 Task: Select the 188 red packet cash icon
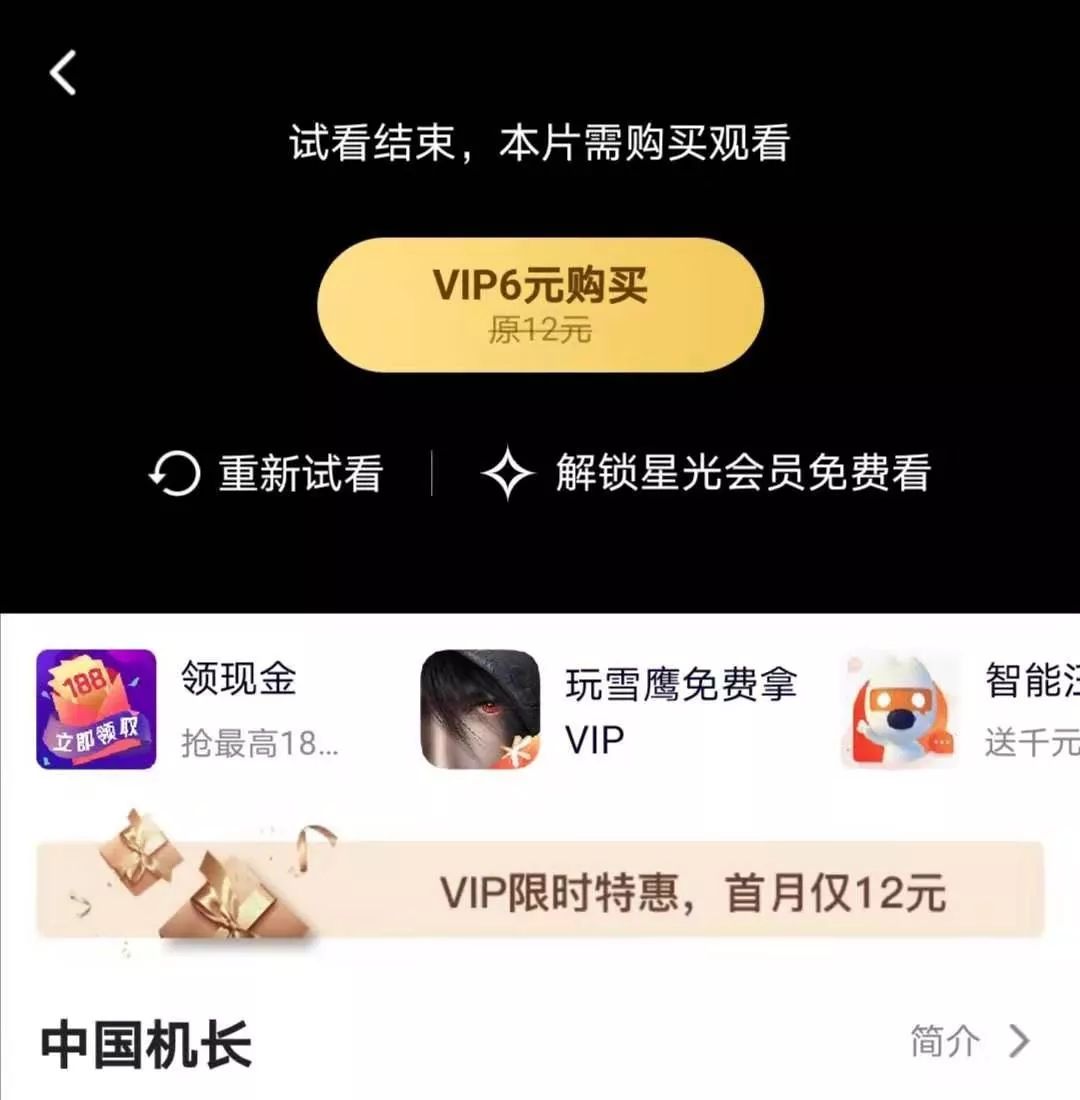coord(95,710)
